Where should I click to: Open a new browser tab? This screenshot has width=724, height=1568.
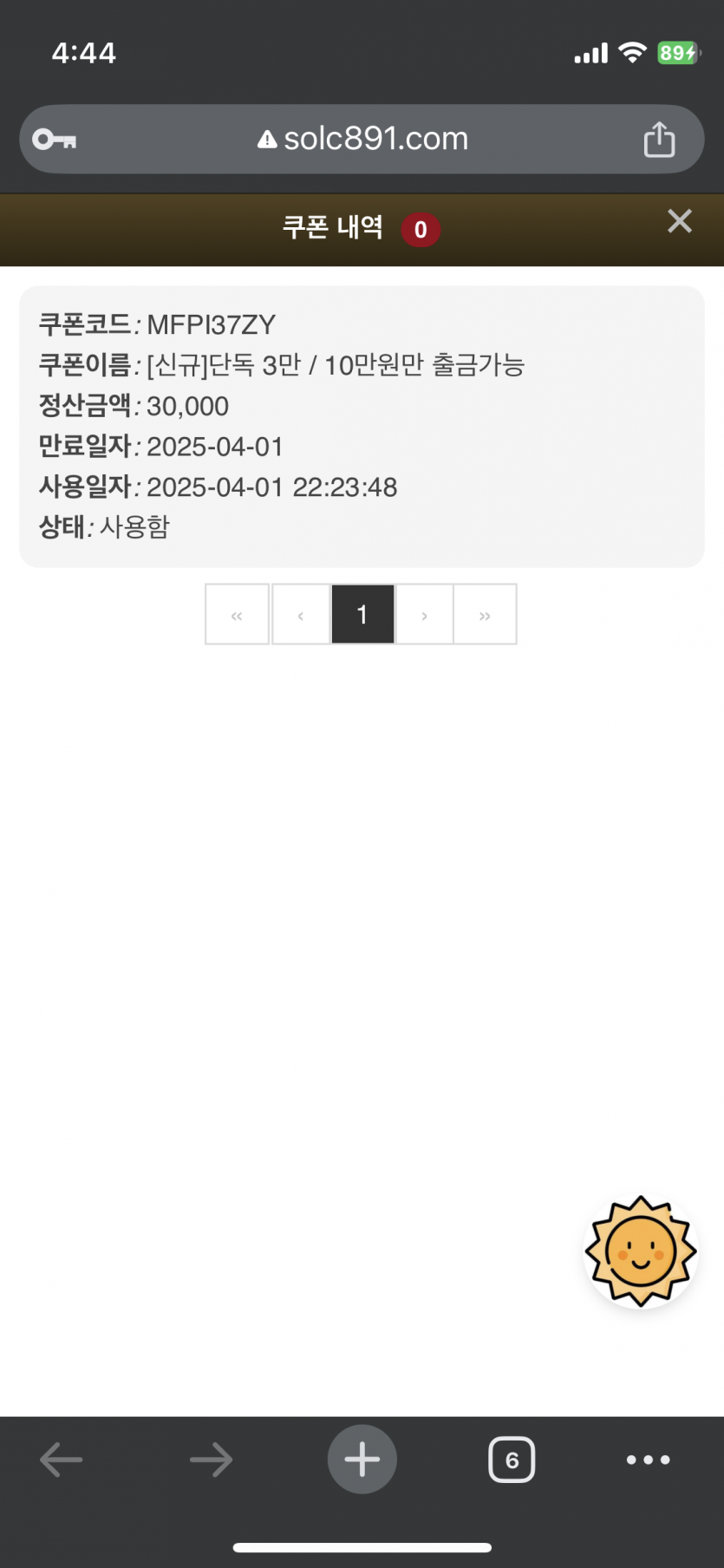362,1460
